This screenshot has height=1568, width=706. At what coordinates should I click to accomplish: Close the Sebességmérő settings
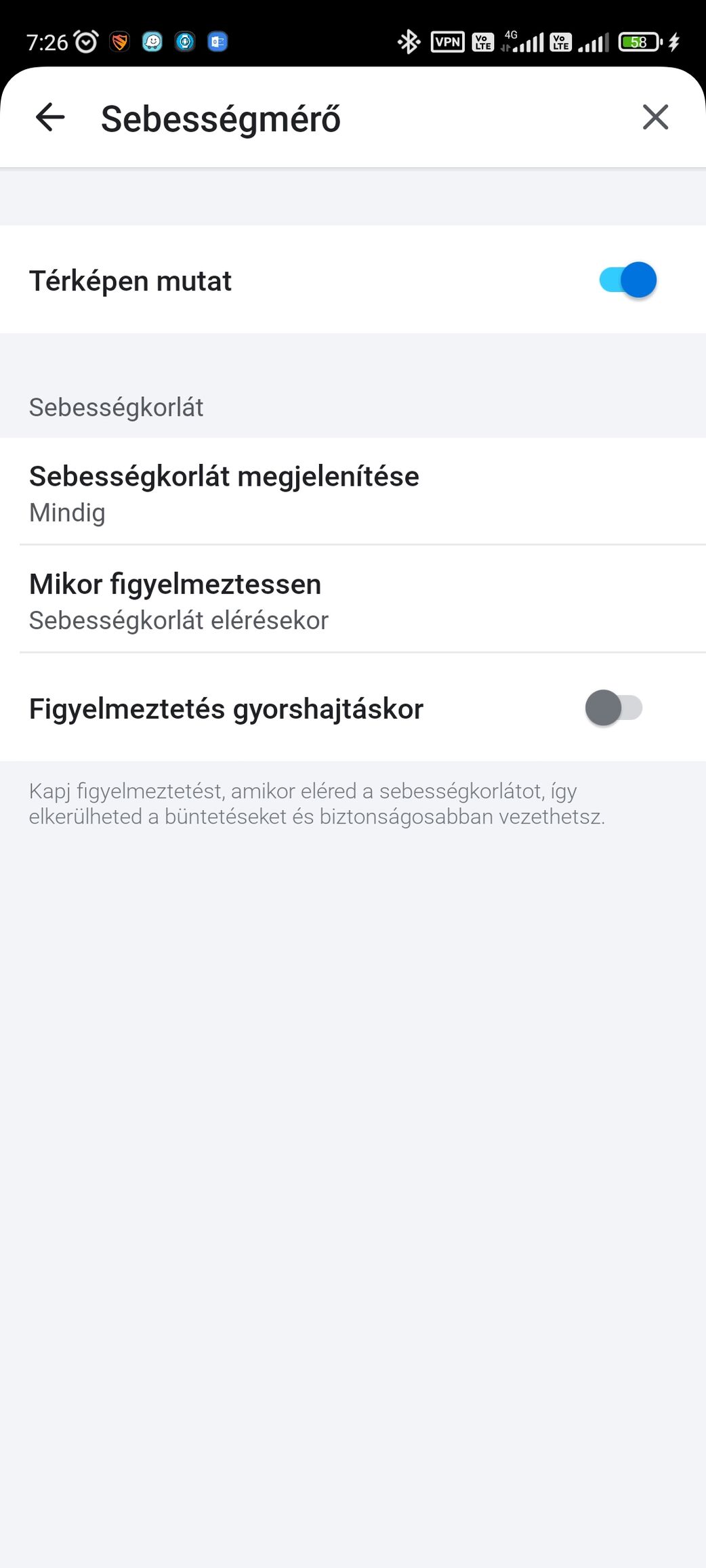point(655,117)
